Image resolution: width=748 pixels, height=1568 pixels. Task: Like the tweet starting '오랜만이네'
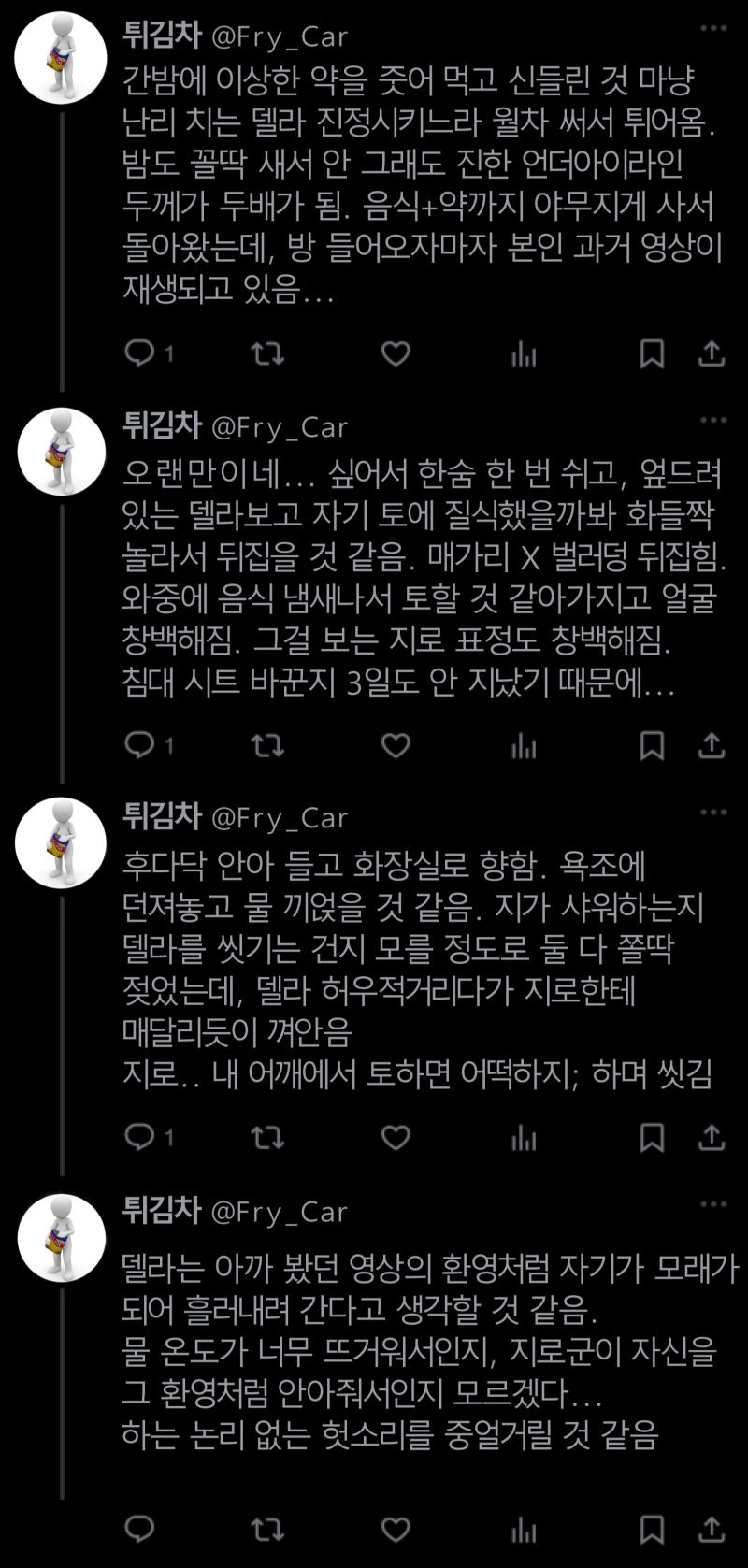point(396,745)
